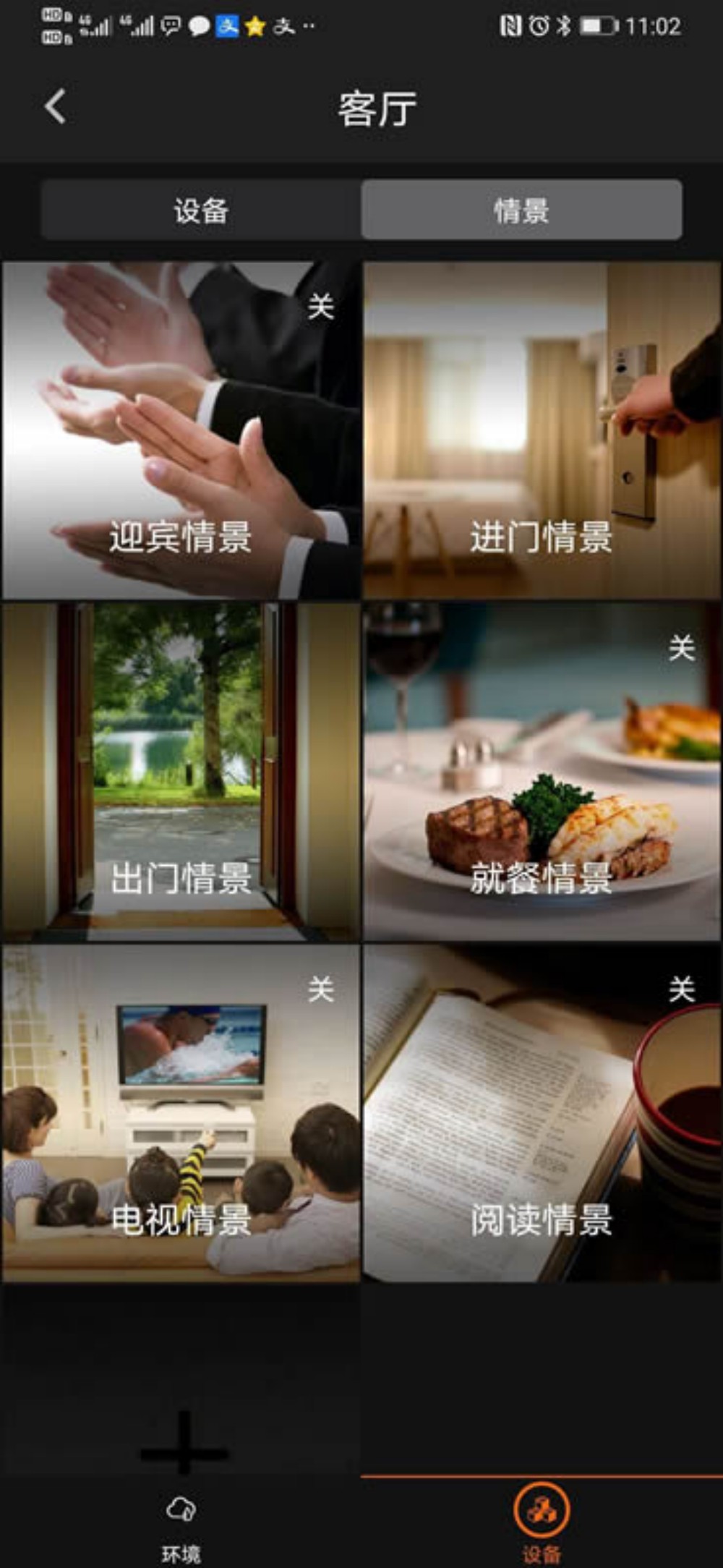This screenshot has height=1568, width=723.
Task: Trigger the 进门情景 scene
Action: click(542, 430)
